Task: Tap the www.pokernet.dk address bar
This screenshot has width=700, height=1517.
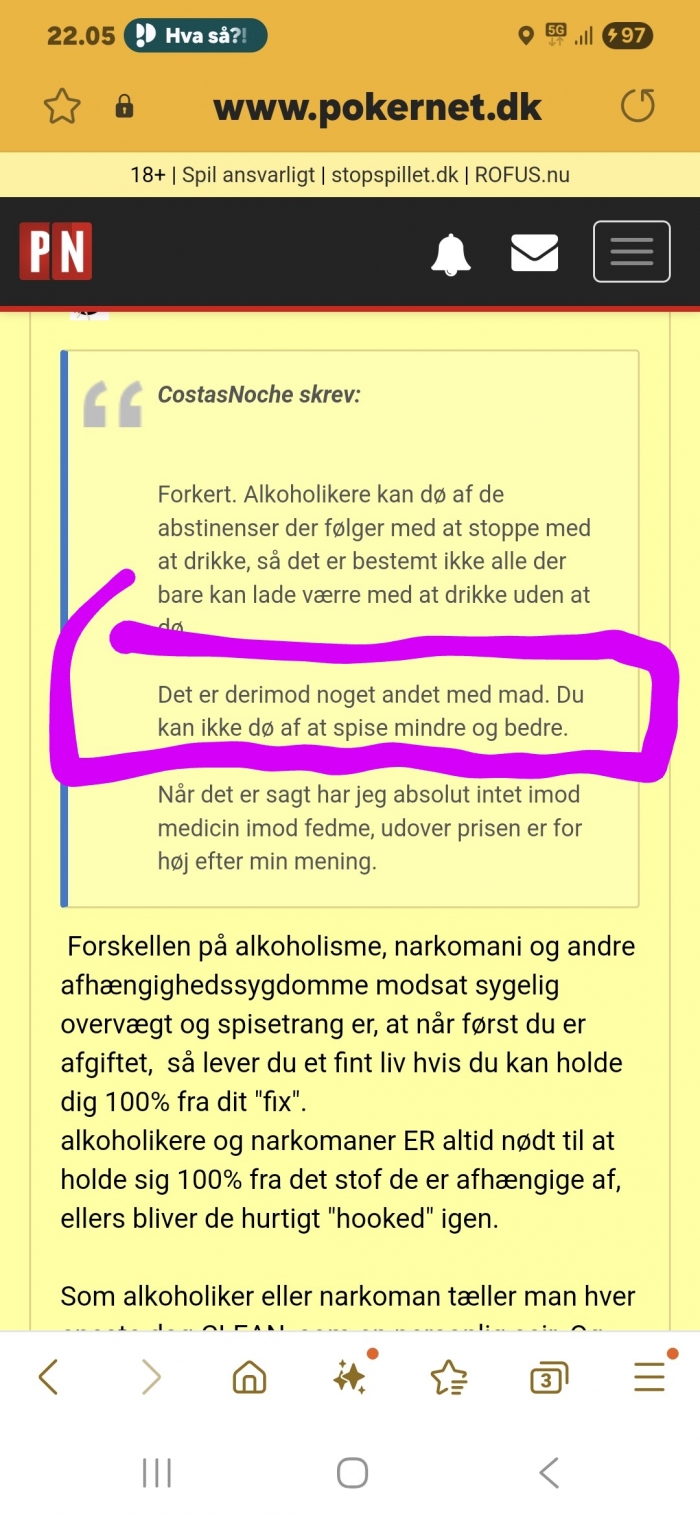Action: click(378, 107)
